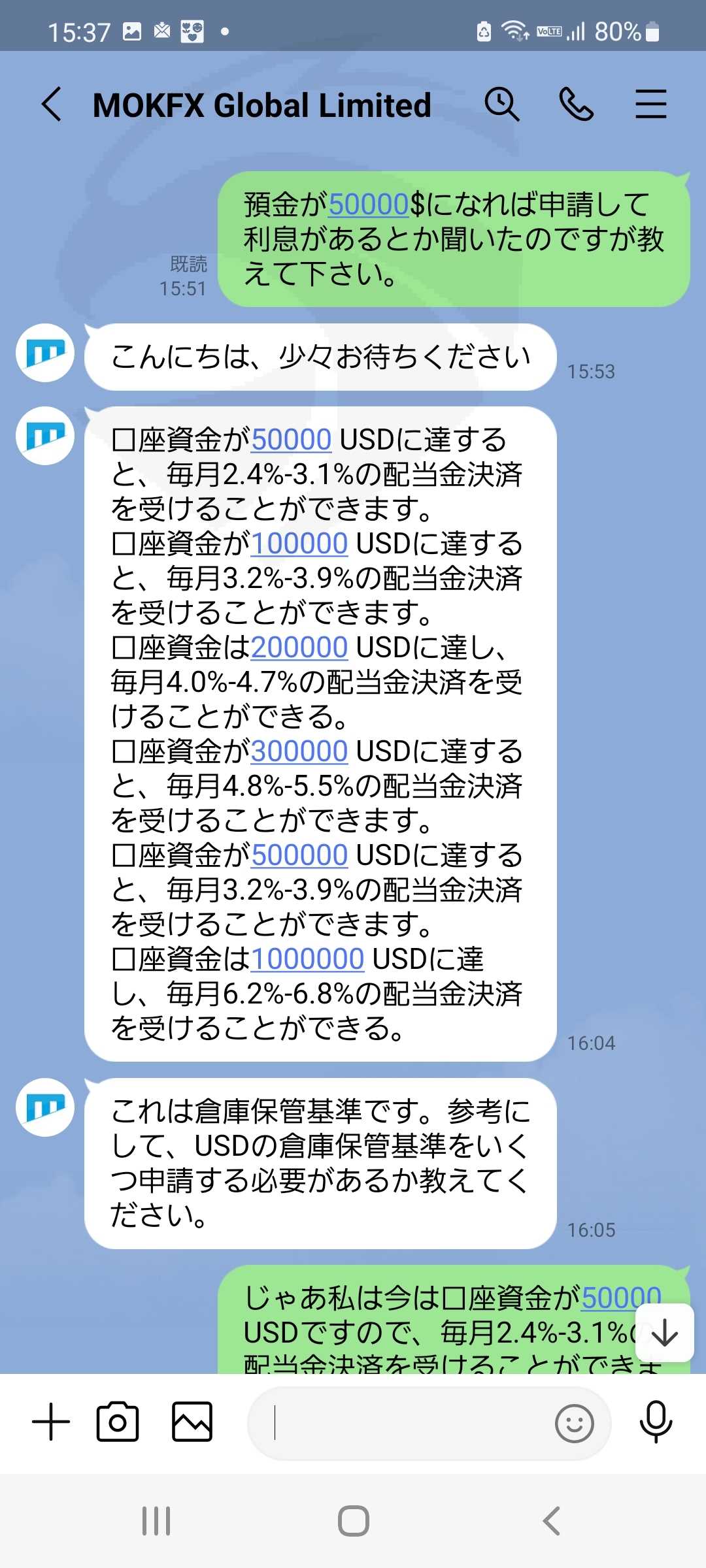This screenshot has width=706, height=1568.
Task: Tap the 500000 number link
Action: click(x=299, y=855)
